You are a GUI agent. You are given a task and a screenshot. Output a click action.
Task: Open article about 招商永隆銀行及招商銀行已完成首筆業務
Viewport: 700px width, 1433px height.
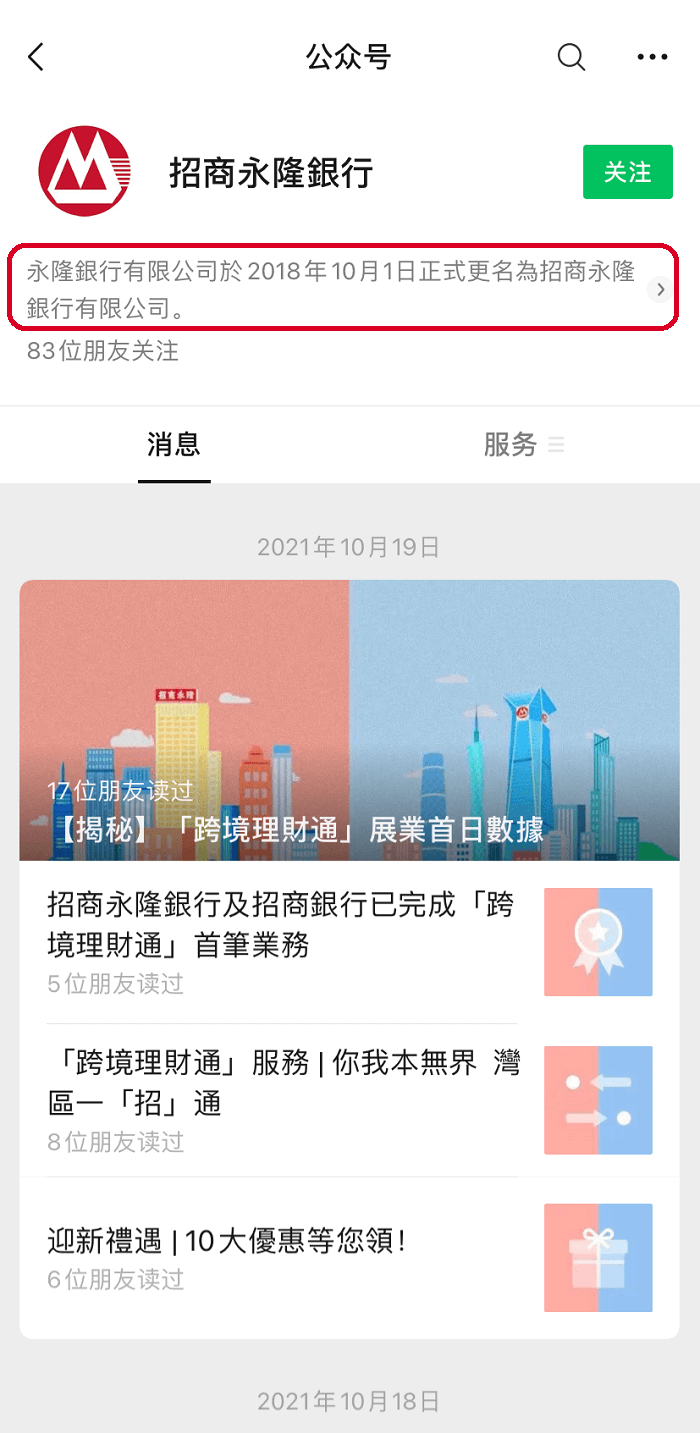pos(349,942)
